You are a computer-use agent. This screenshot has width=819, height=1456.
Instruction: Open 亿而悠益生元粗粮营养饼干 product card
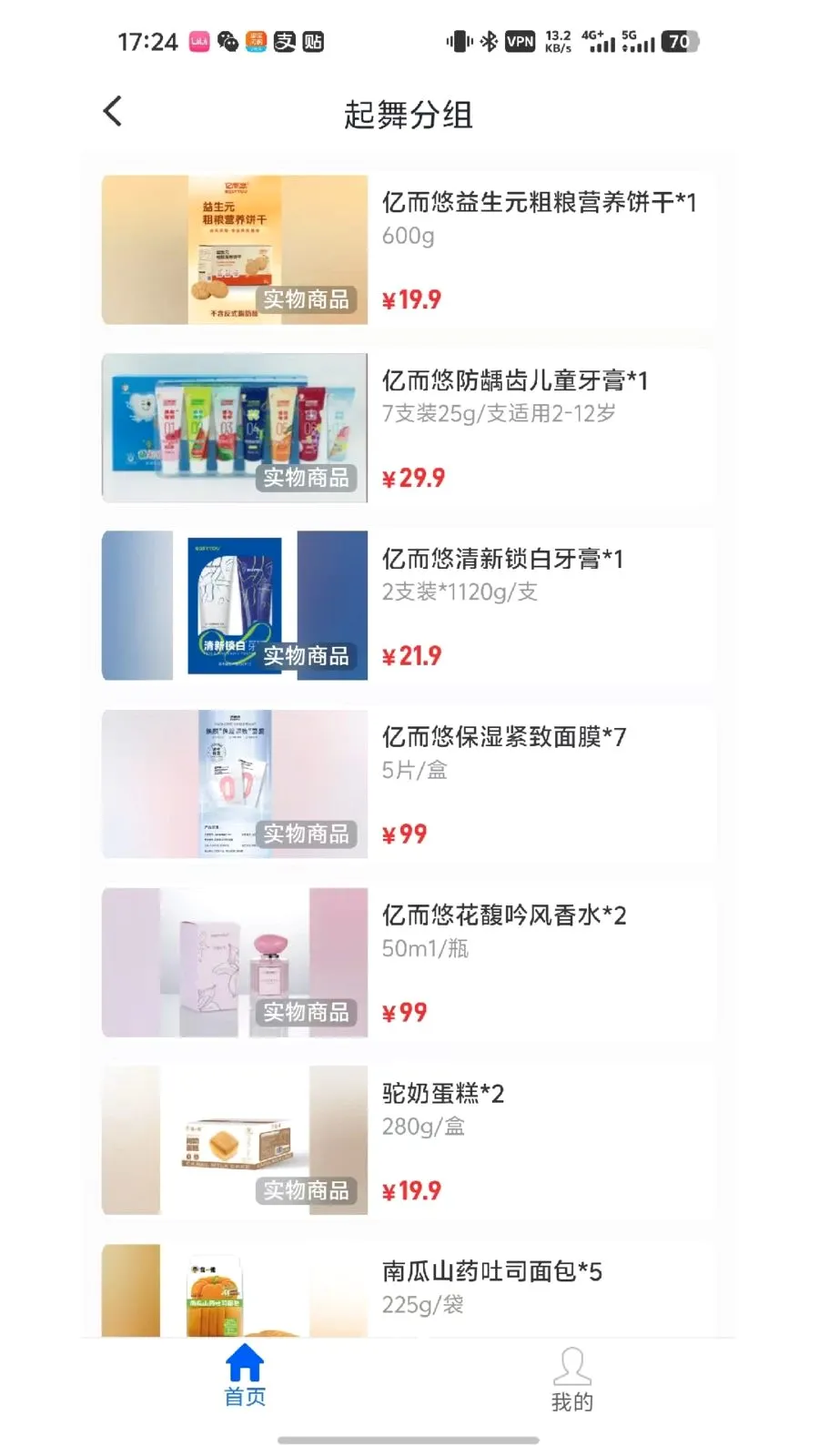pyautogui.click(x=409, y=250)
